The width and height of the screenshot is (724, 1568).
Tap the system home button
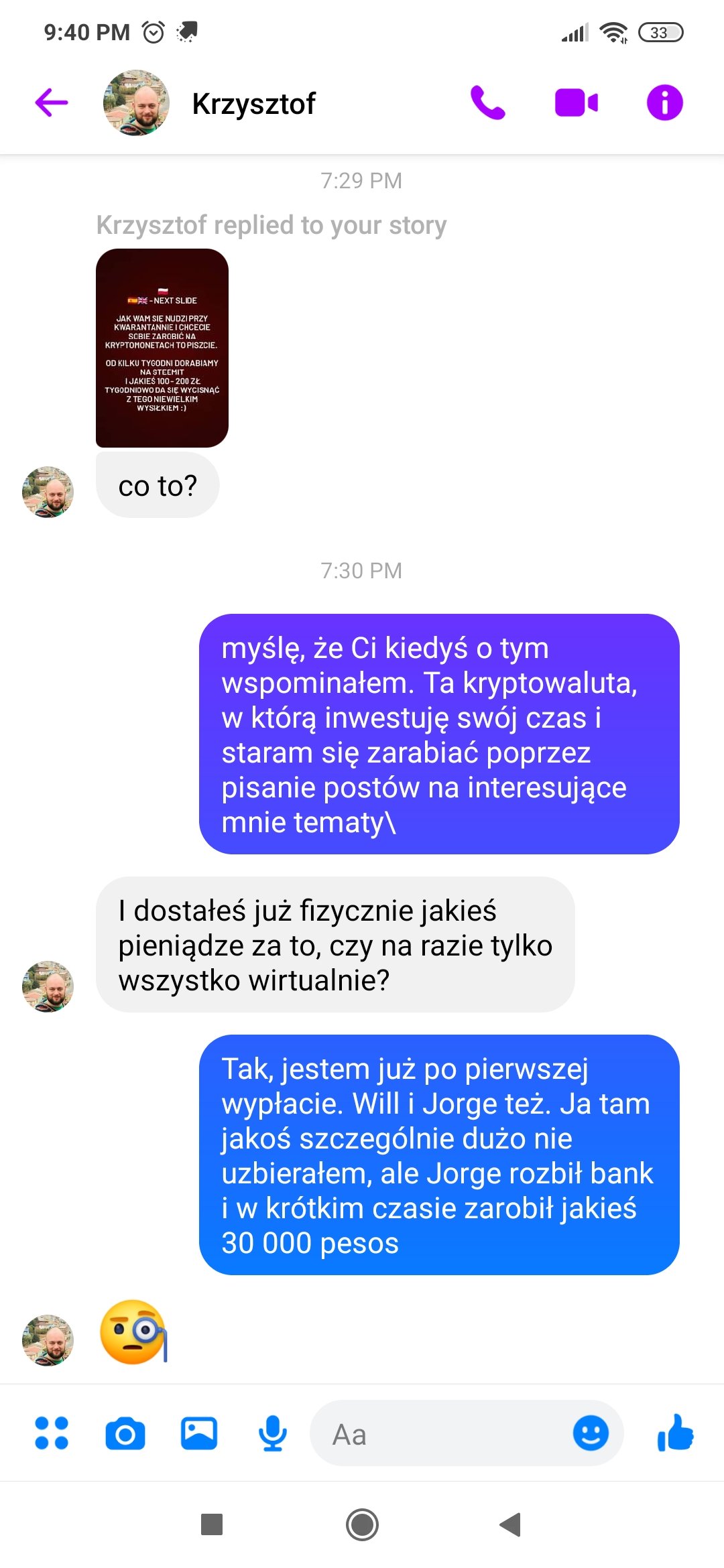(x=362, y=1524)
